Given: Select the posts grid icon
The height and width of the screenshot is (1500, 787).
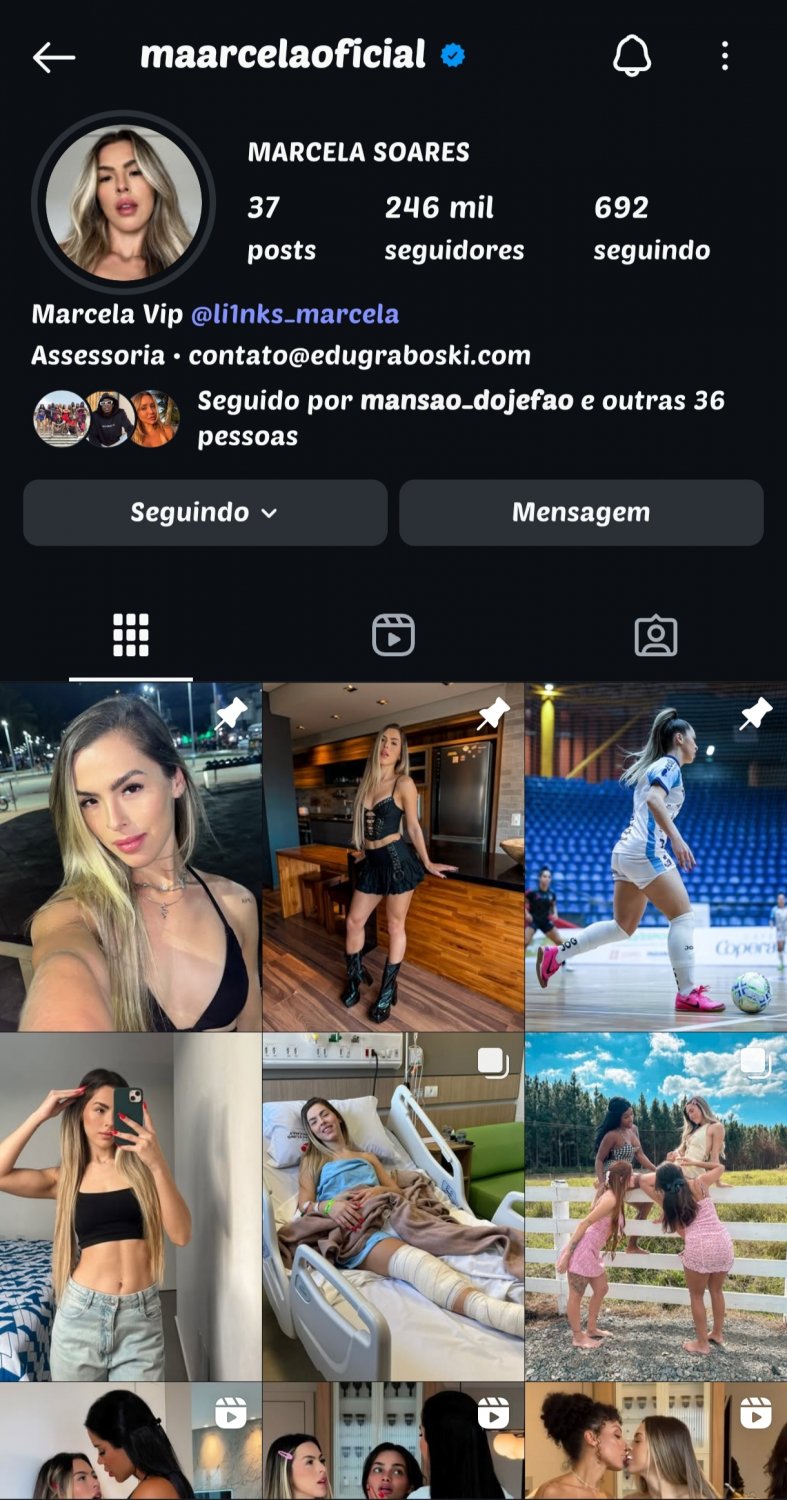Looking at the screenshot, I should tap(130, 633).
